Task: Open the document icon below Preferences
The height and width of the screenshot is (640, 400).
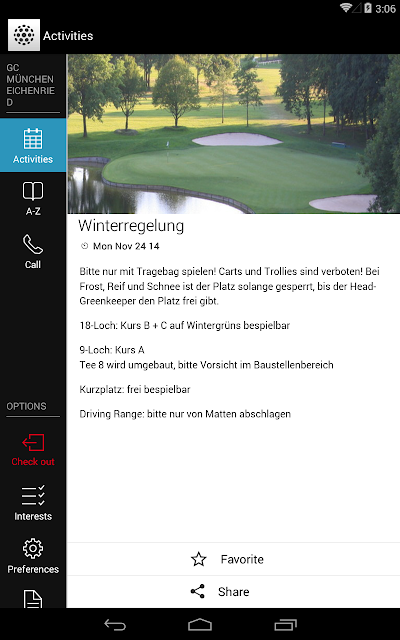Action: (x=33, y=598)
